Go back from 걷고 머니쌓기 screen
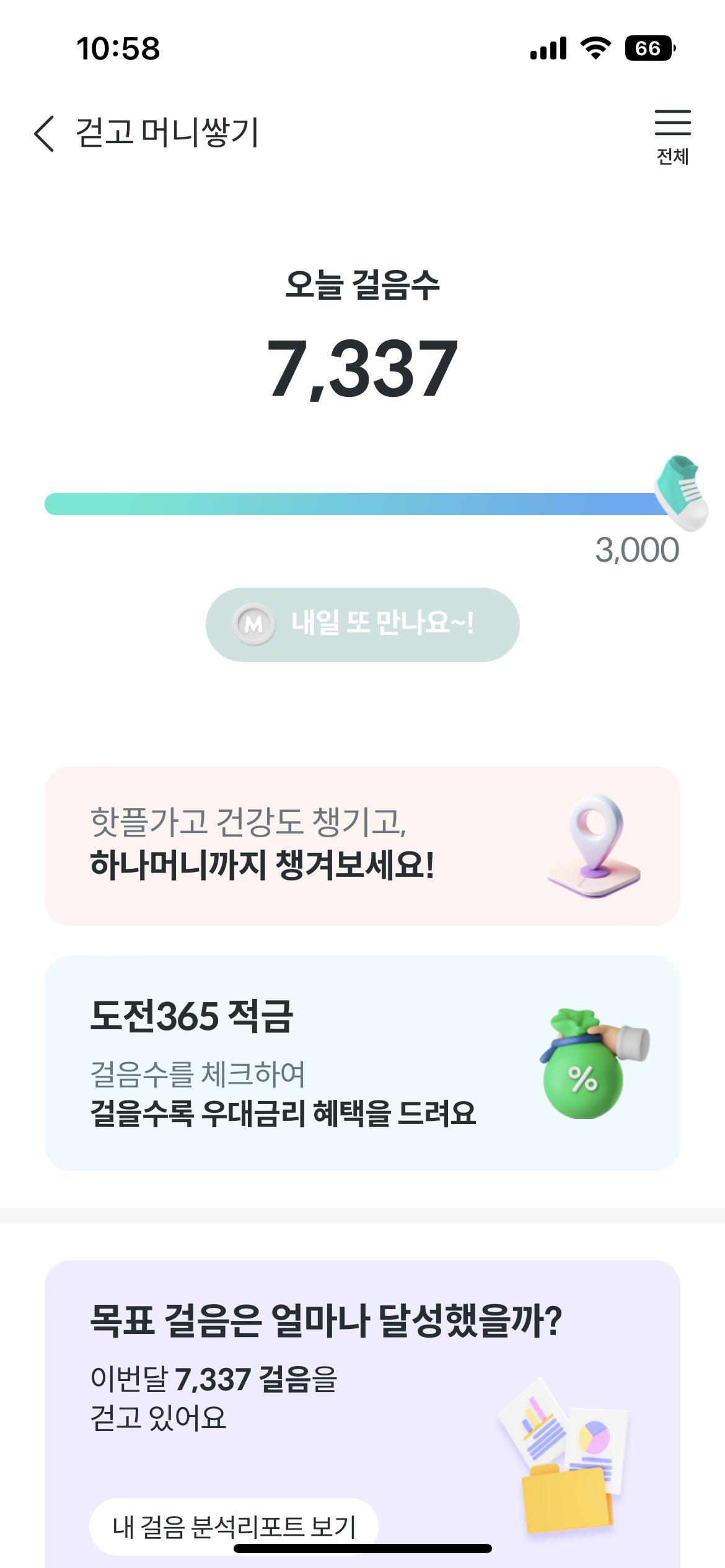Image resolution: width=725 pixels, height=1568 pixels. coord(45,133)
